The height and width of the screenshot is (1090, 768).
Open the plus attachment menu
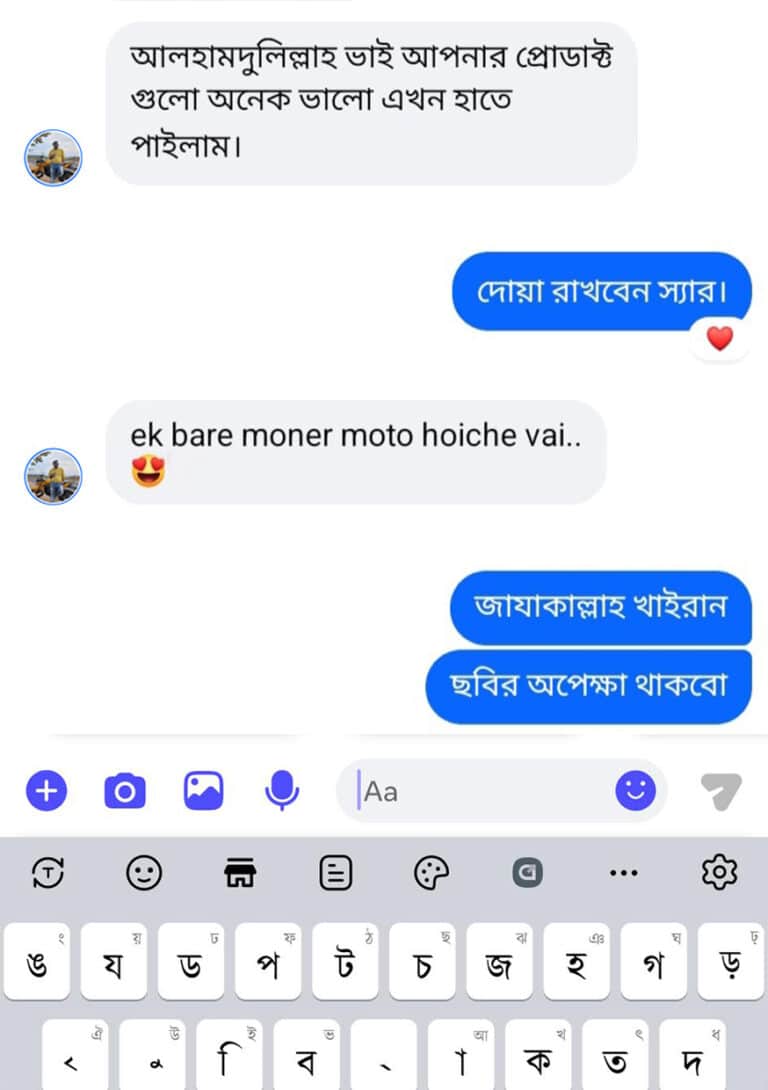pos(45,792)
